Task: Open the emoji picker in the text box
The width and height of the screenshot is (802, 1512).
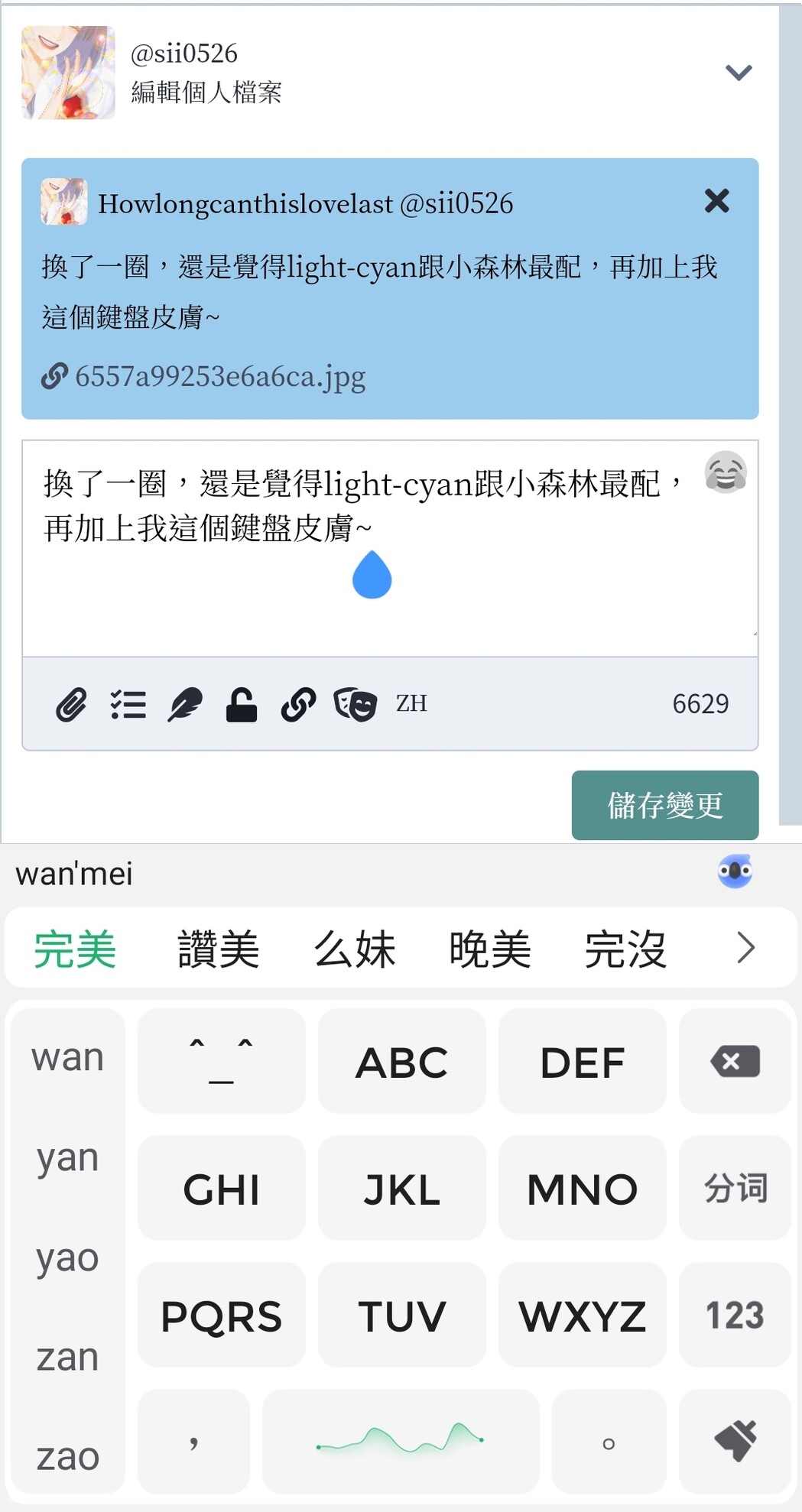Action: (x=726, y=472)
